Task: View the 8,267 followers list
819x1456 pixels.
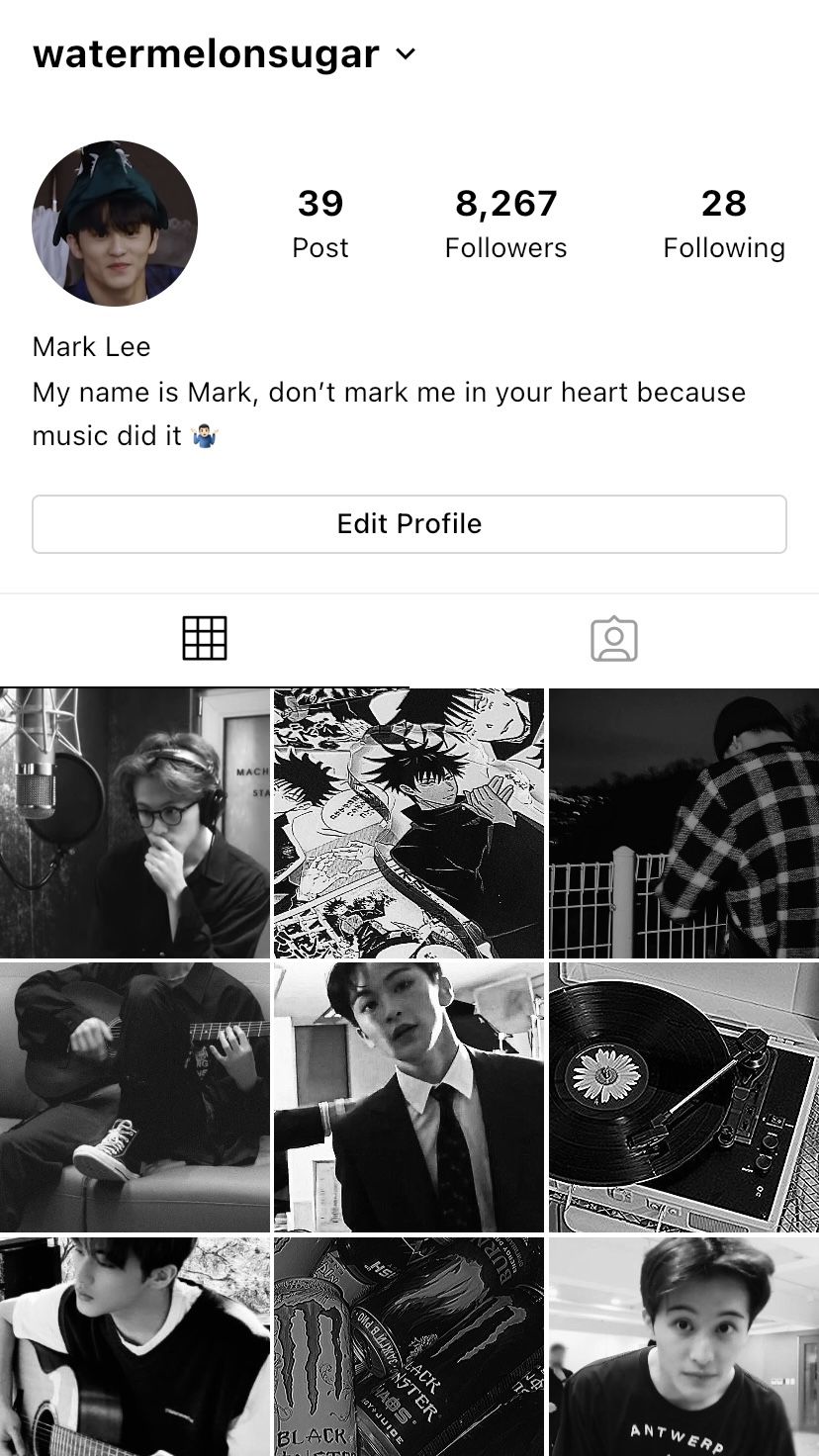Action: pyautogui.click(x=505, y=224)
